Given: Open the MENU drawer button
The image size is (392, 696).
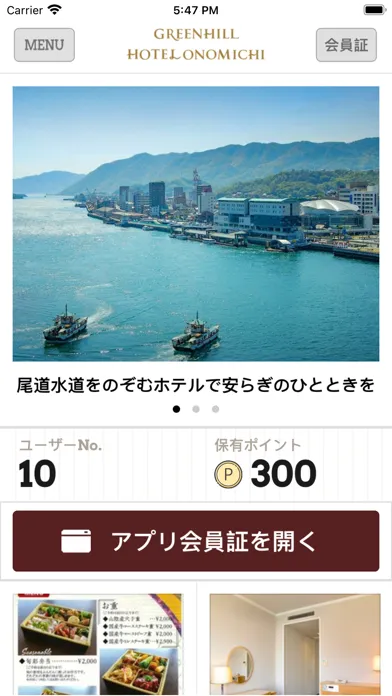Looking at the screenshot, I should (x=44, y=45).
